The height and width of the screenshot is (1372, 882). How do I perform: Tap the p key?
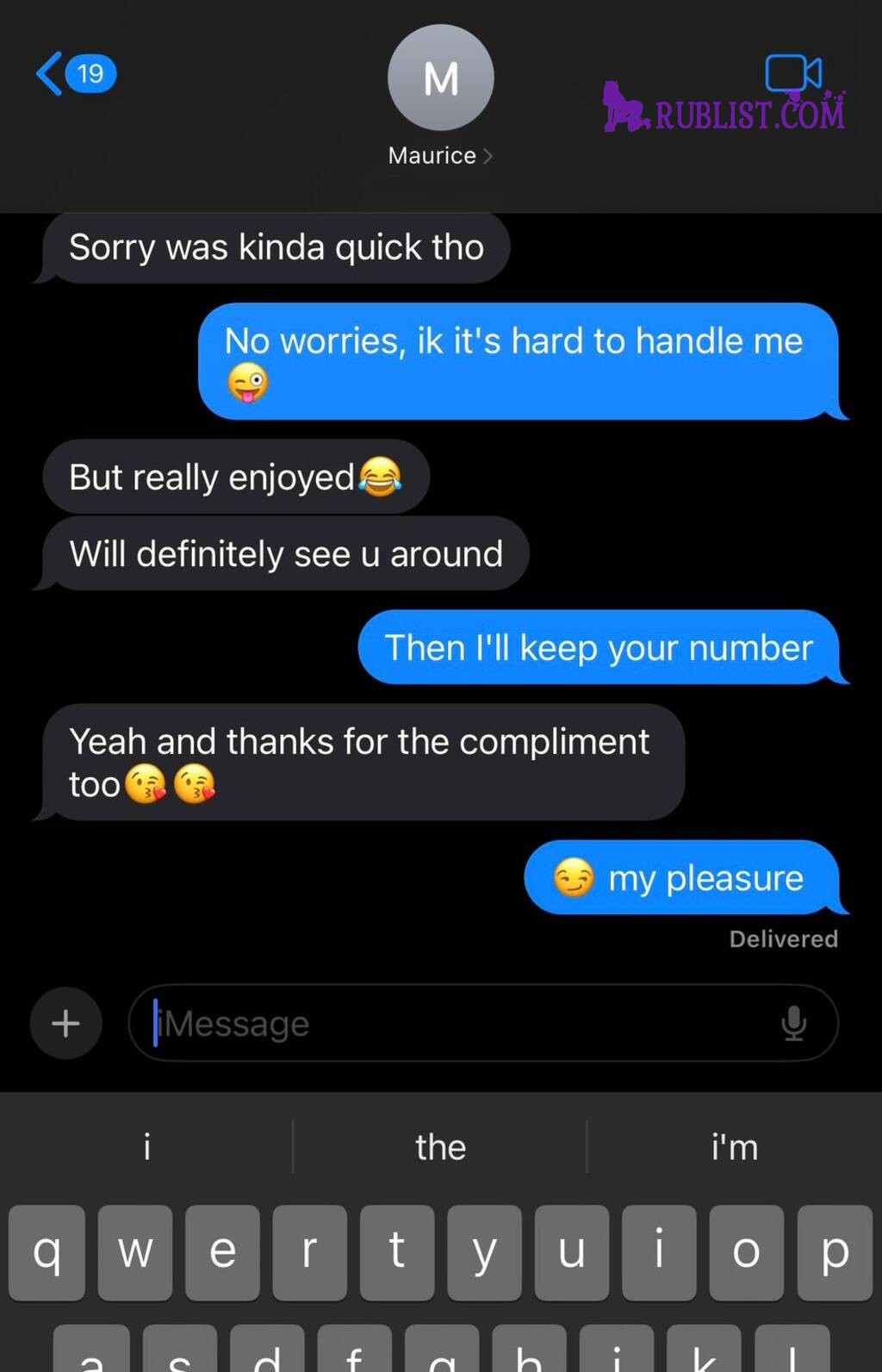[834, 1251]
